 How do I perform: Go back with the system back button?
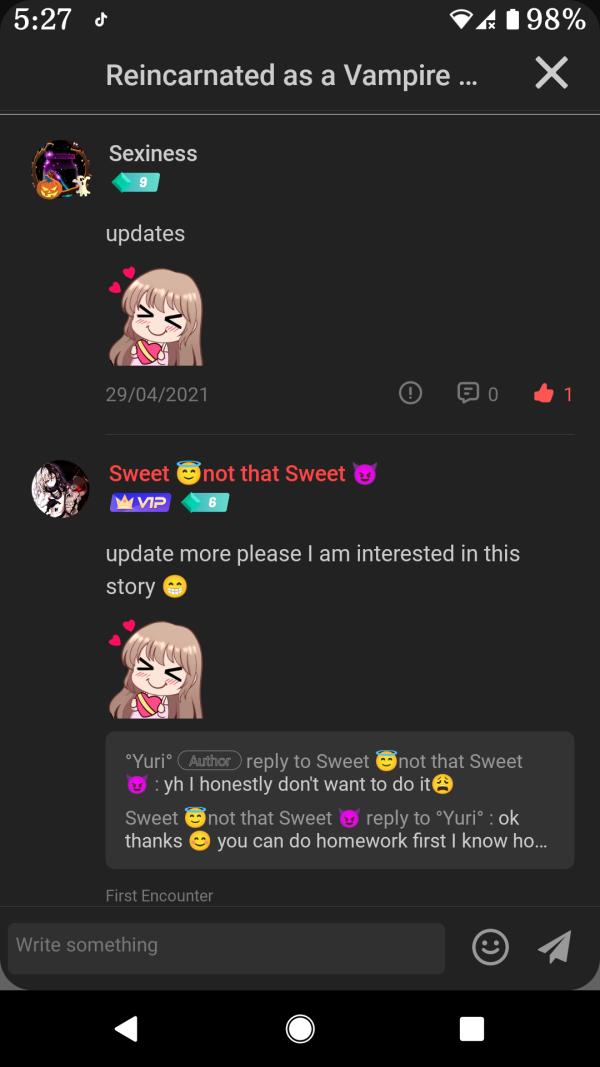[125, 1028]
